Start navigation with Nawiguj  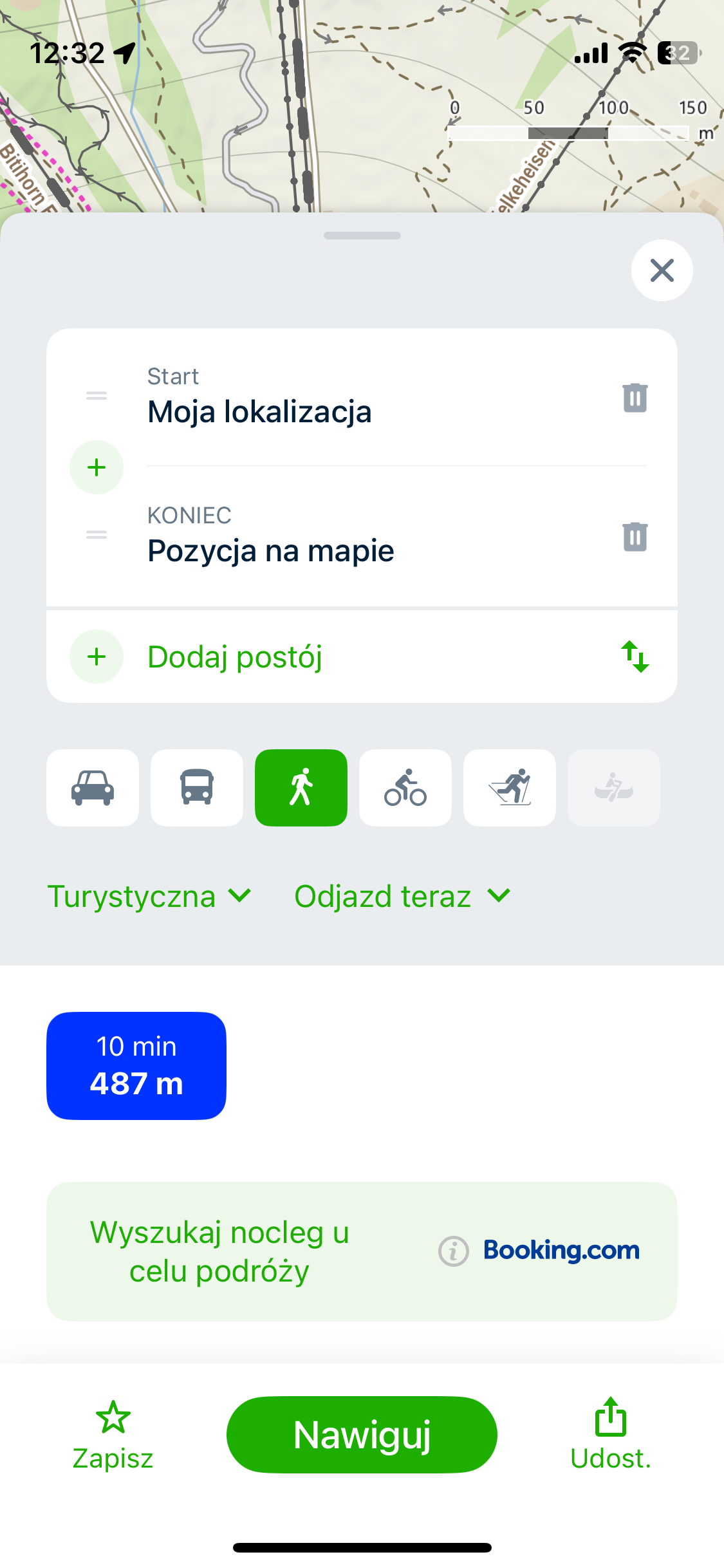click(362, 1435)
